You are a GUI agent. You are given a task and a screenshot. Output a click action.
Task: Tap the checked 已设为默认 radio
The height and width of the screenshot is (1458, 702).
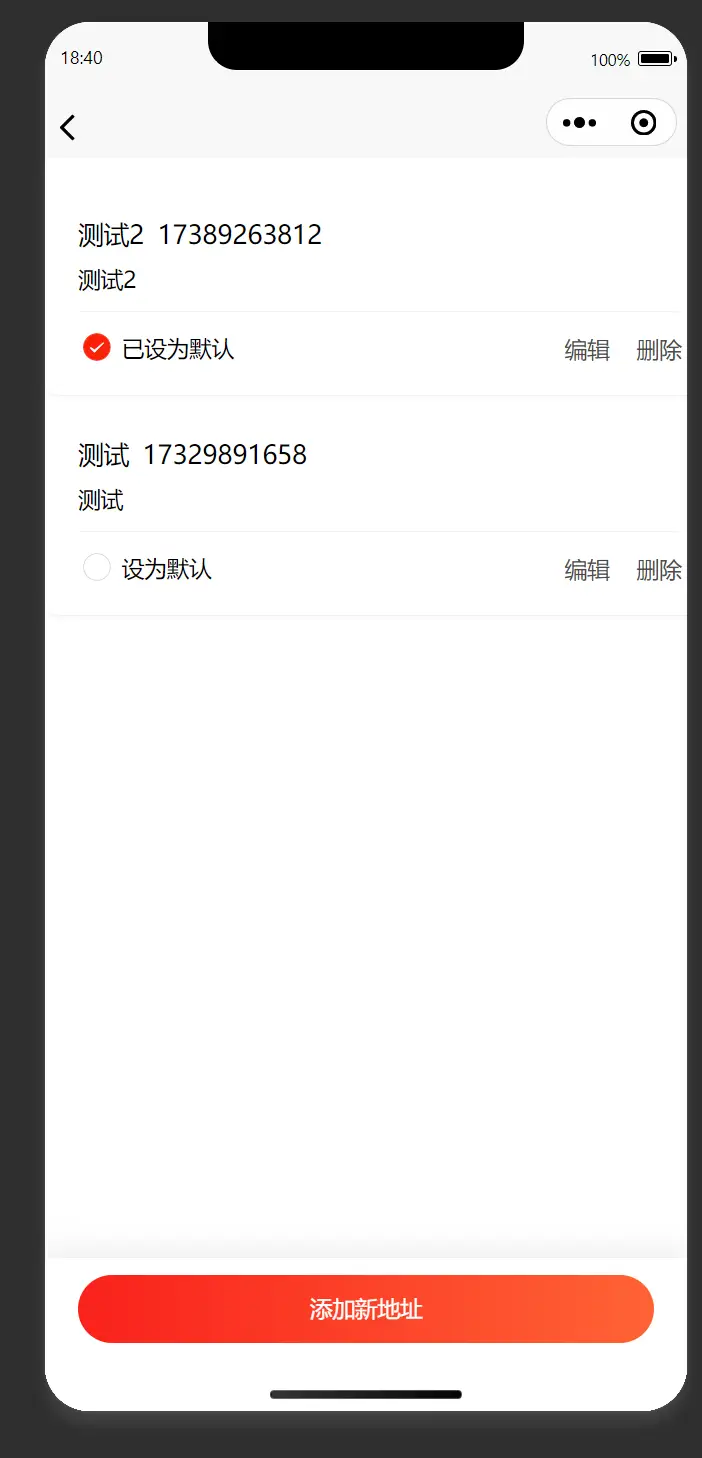[97, 348]
